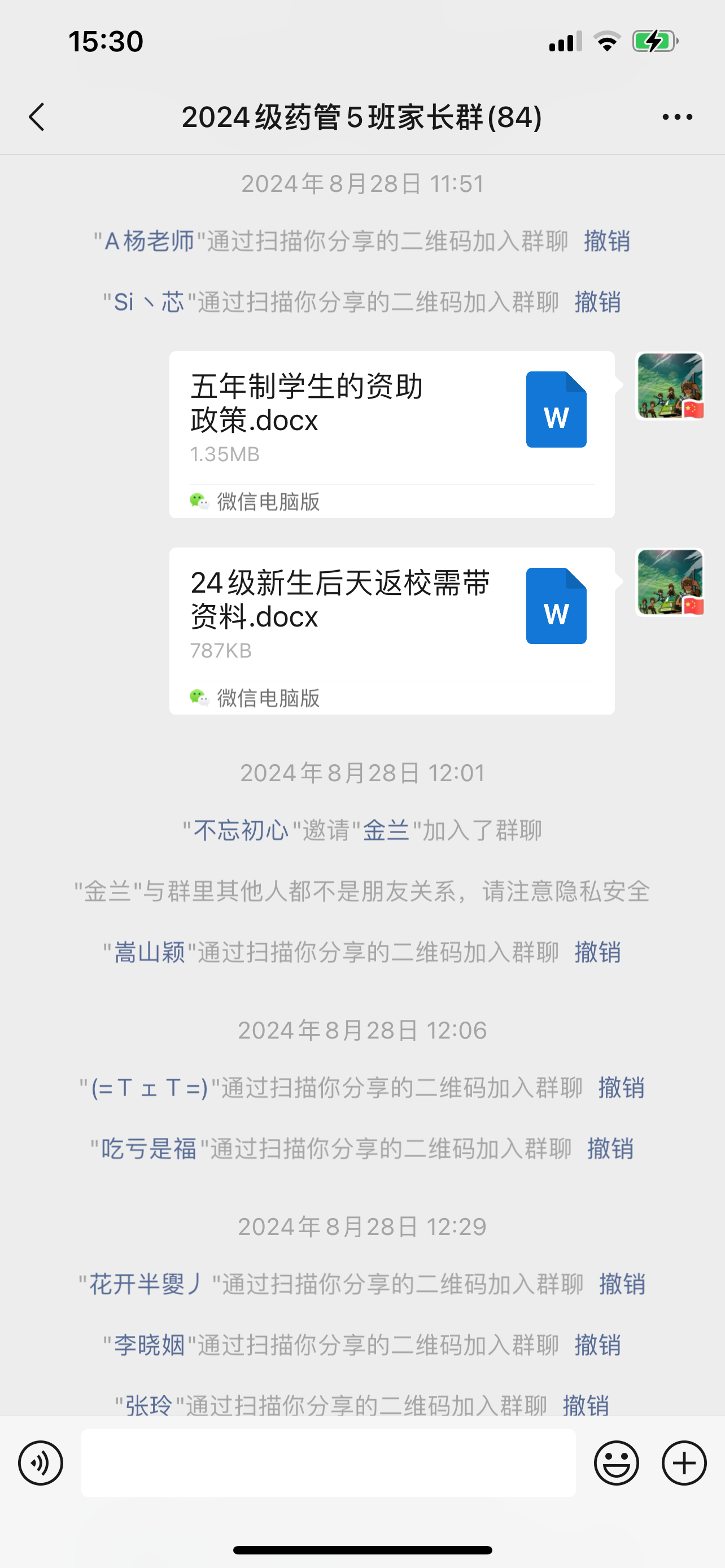The width and height of the screenshot is (725, 1568).
Task: Open the plus attachment menu
Action: (684, 1462)
